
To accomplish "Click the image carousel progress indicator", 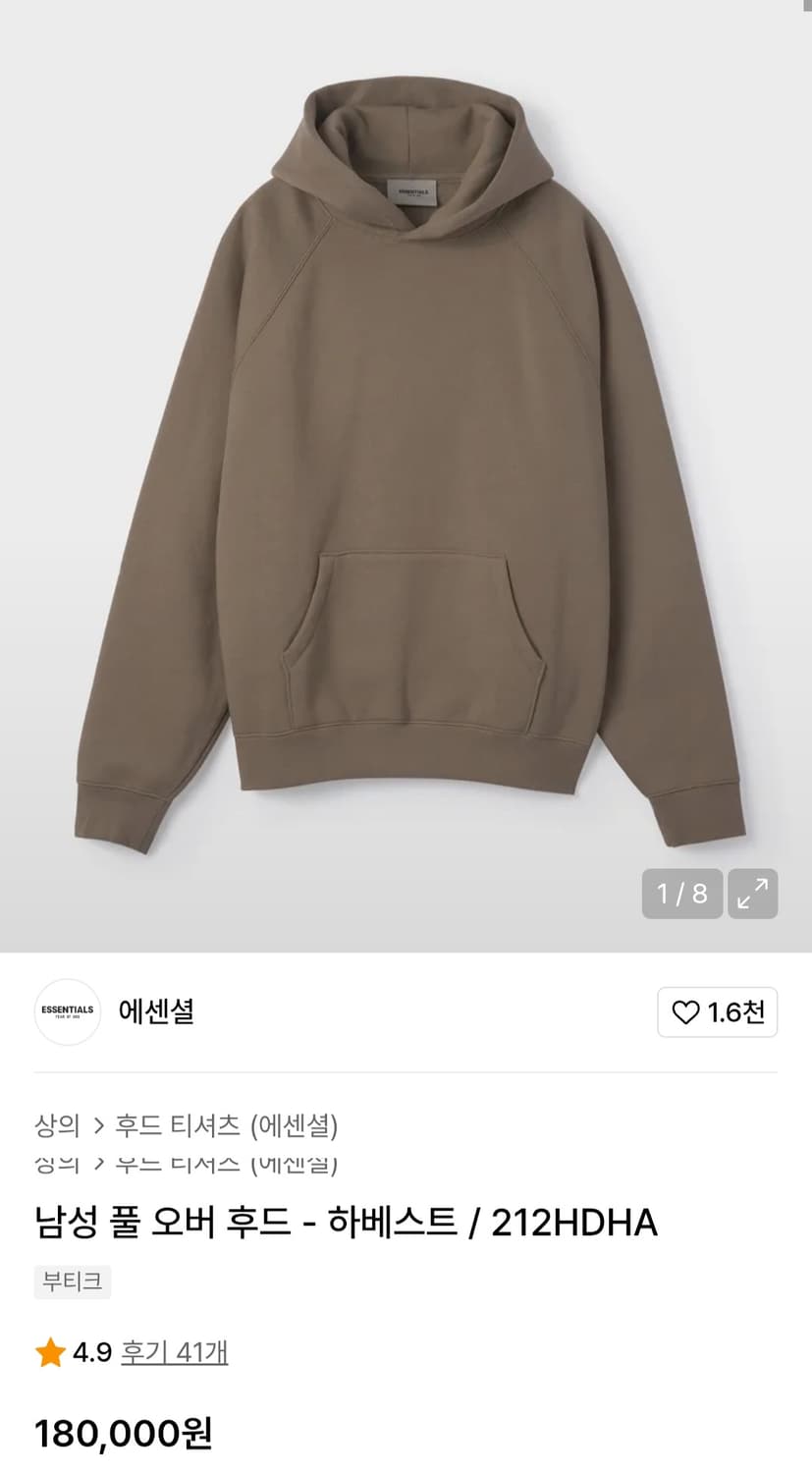I will (x=682, y=894).
